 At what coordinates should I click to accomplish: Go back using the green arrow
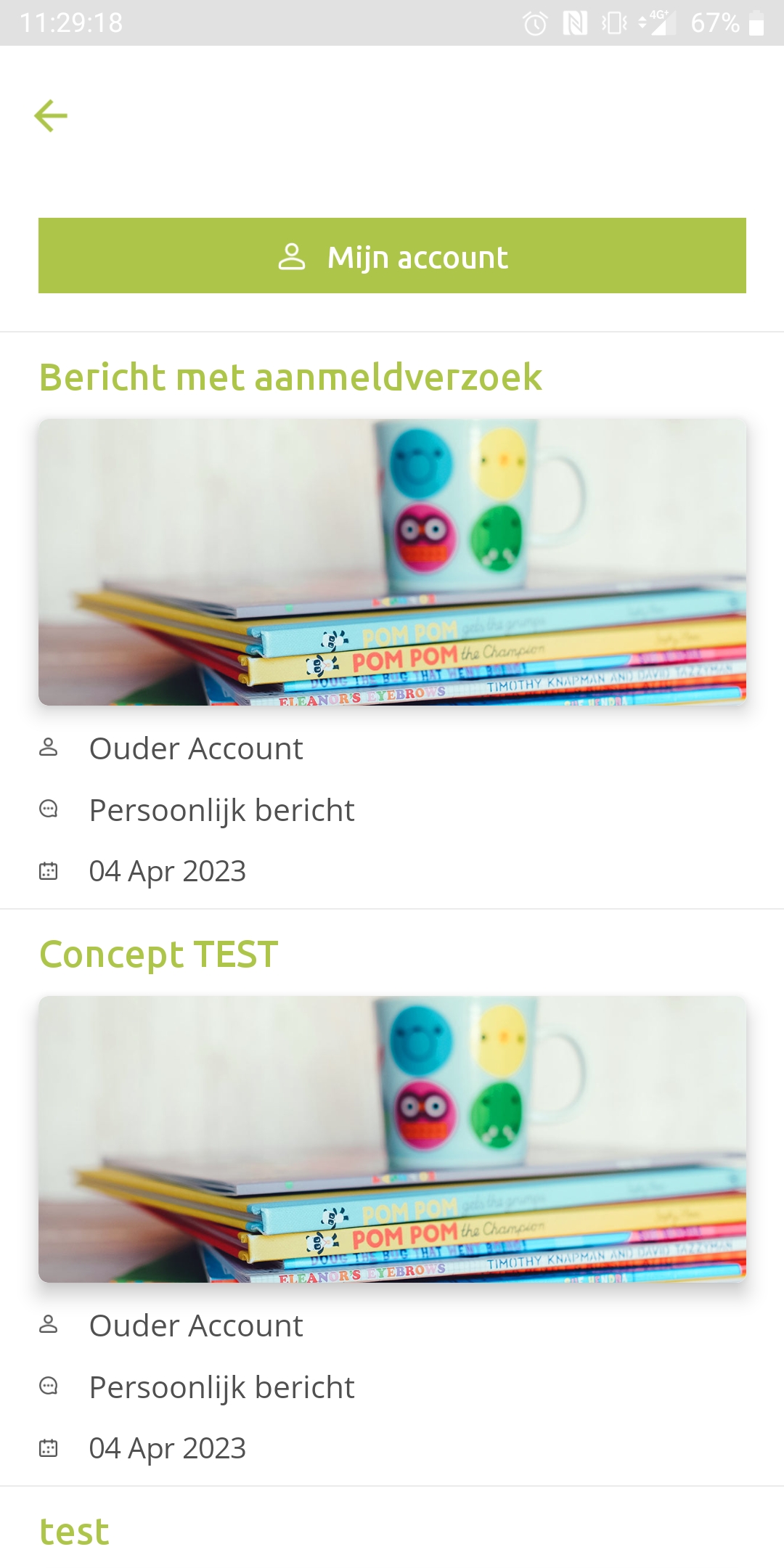(51, 116)
